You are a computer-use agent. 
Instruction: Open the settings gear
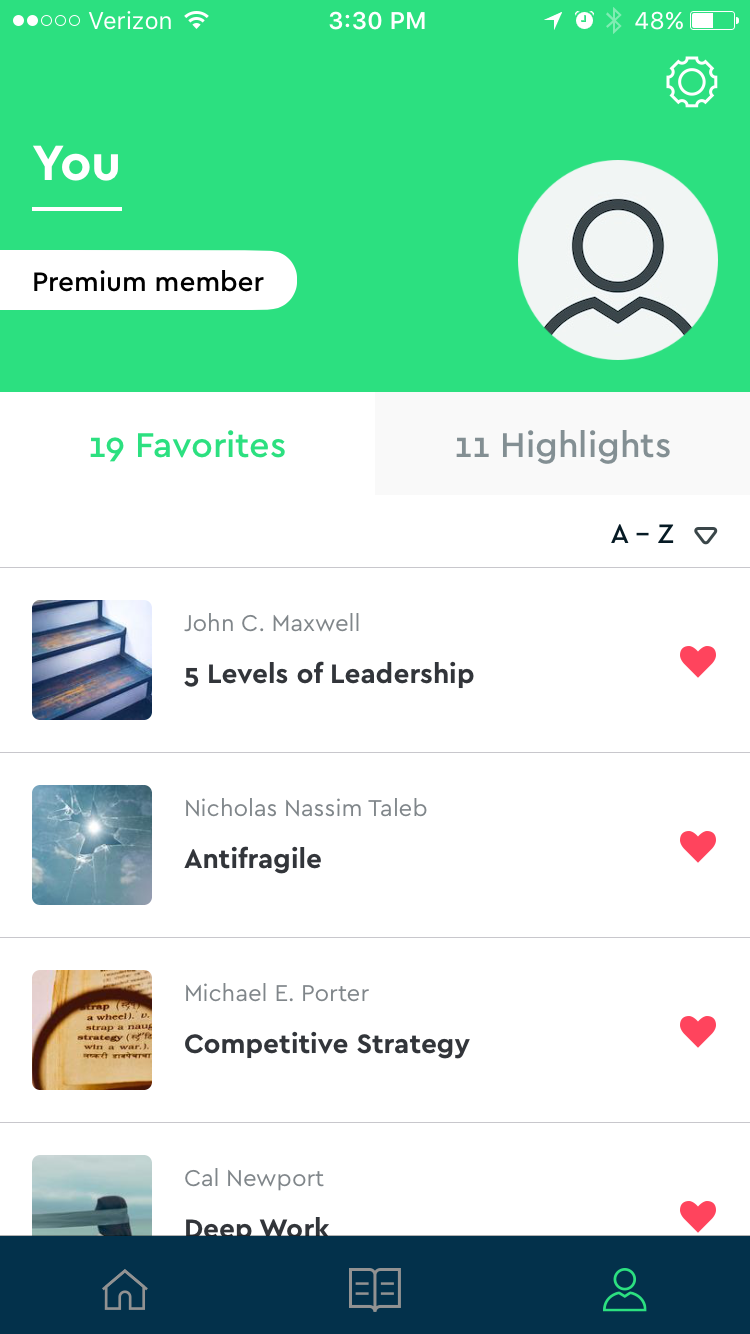tap(692, 83)
